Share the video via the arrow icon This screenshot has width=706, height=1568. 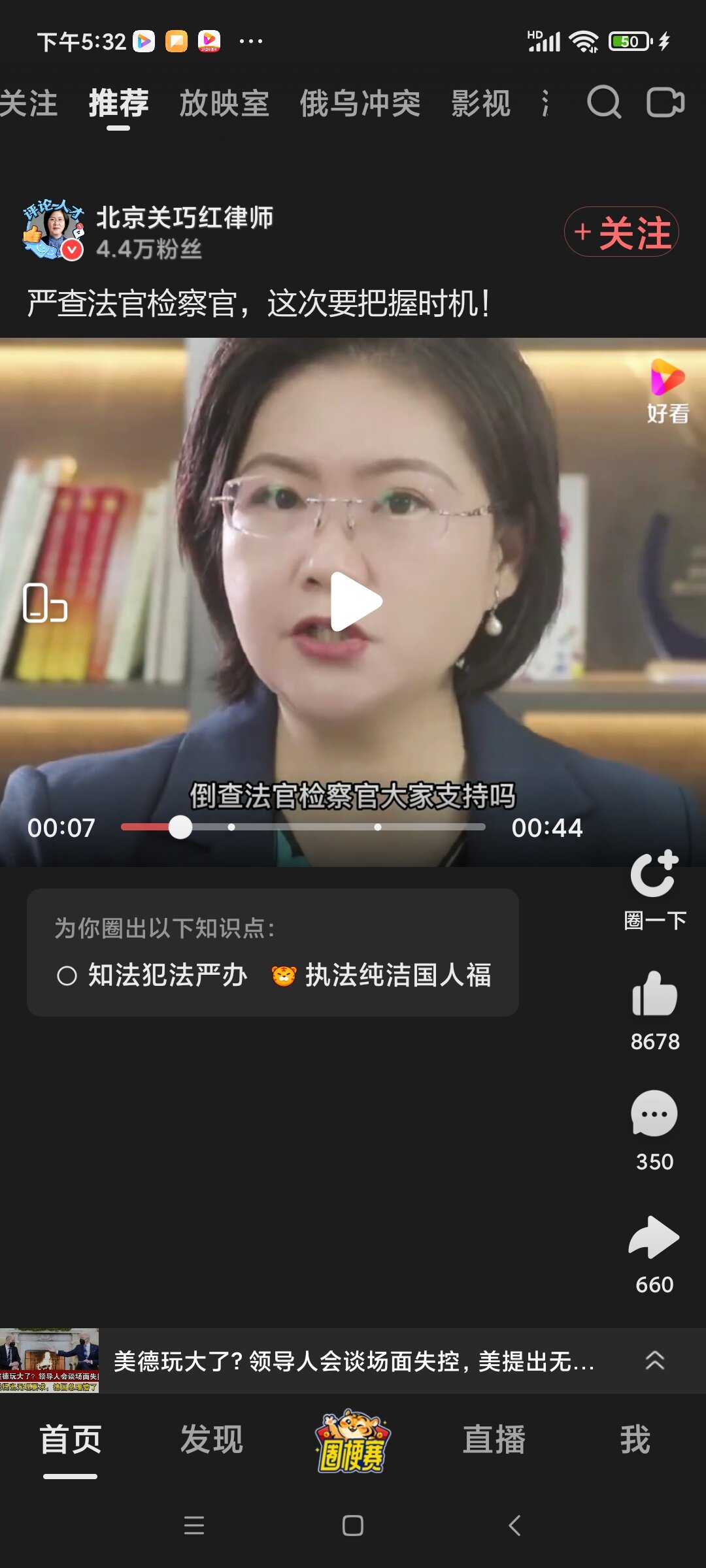[654, 1237]
